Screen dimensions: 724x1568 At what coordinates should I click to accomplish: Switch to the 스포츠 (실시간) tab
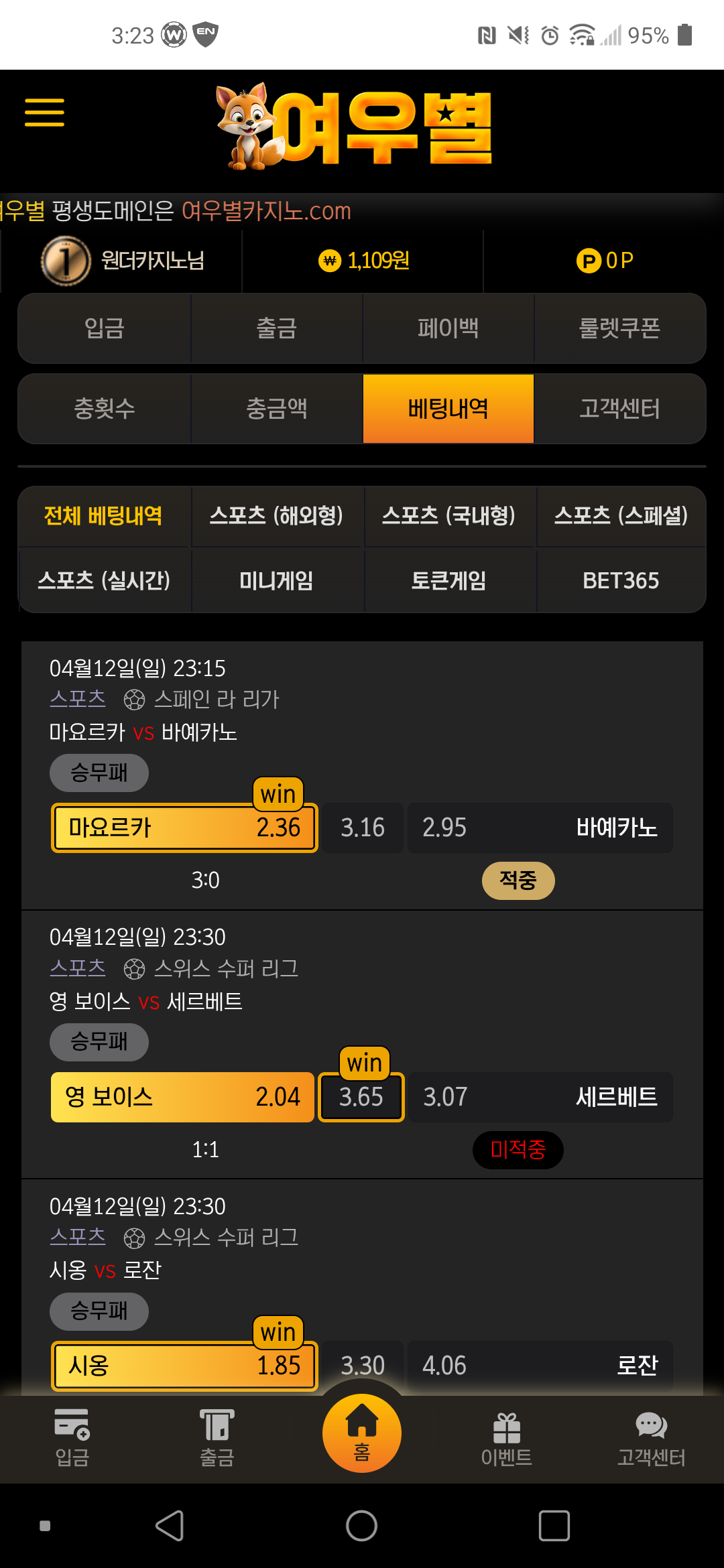[105, 580]
